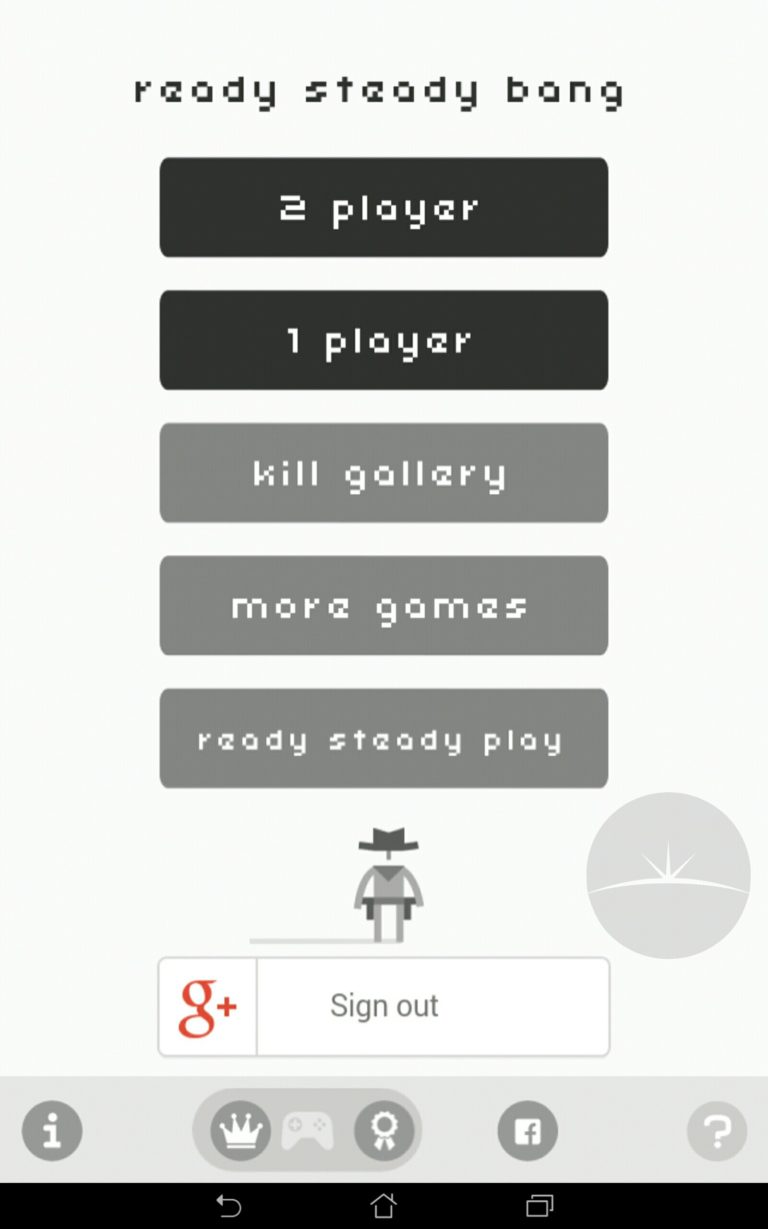Open the kill gallery

point(383,473)
